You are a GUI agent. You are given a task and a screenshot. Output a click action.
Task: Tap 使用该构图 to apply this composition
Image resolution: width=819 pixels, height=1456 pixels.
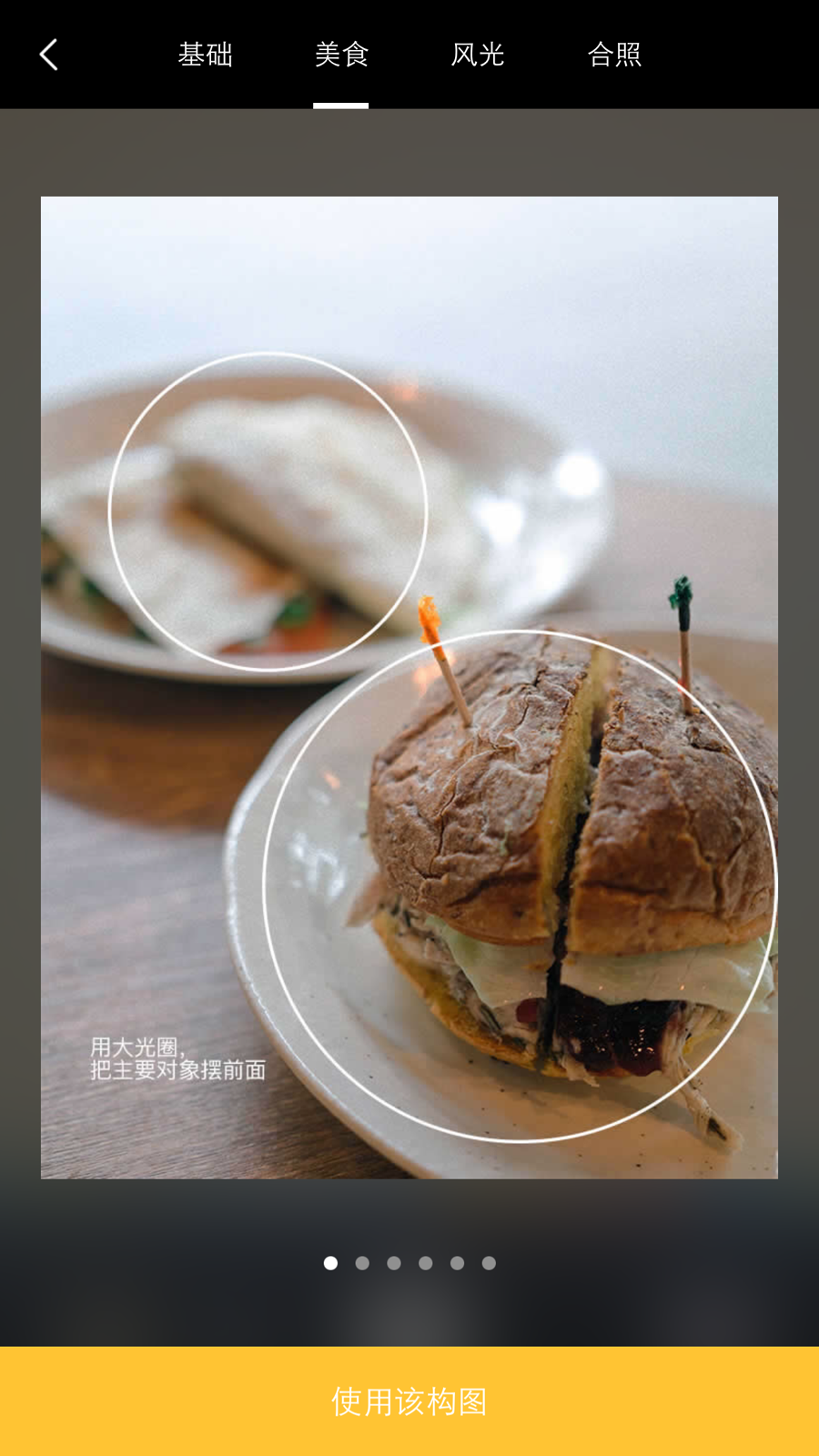coord(409,1401)
